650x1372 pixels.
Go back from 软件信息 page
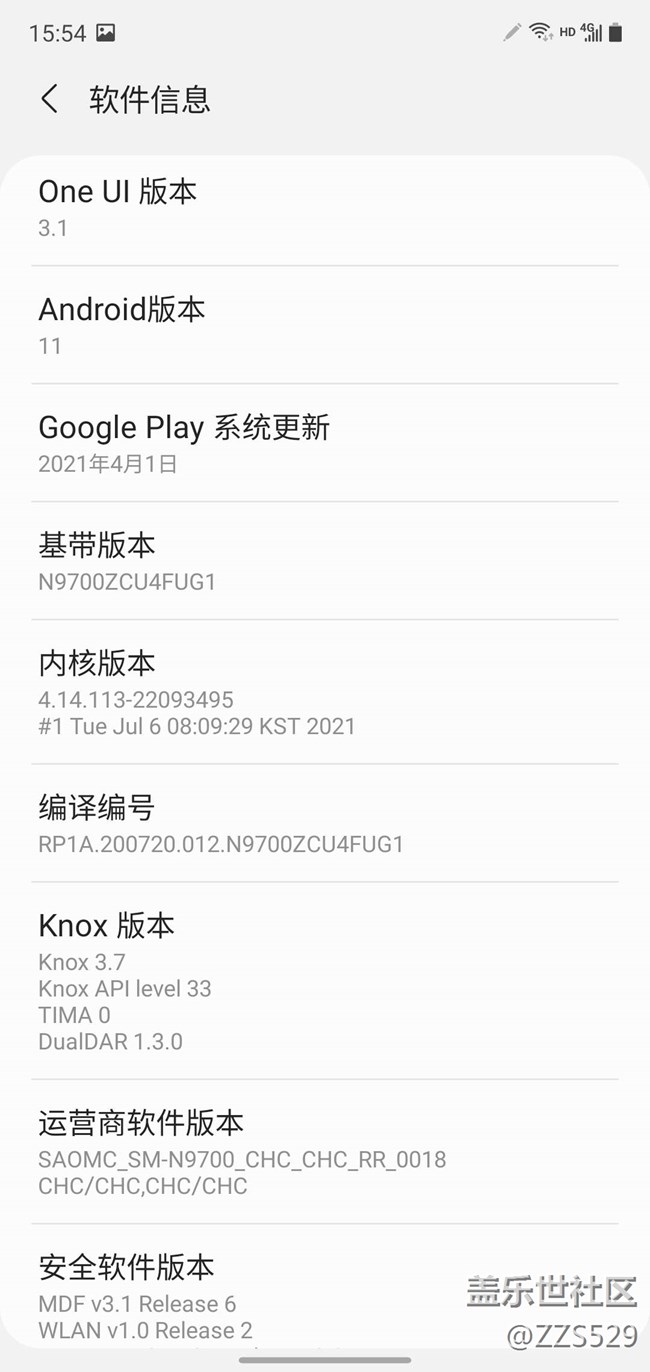[x=49, y=99]
